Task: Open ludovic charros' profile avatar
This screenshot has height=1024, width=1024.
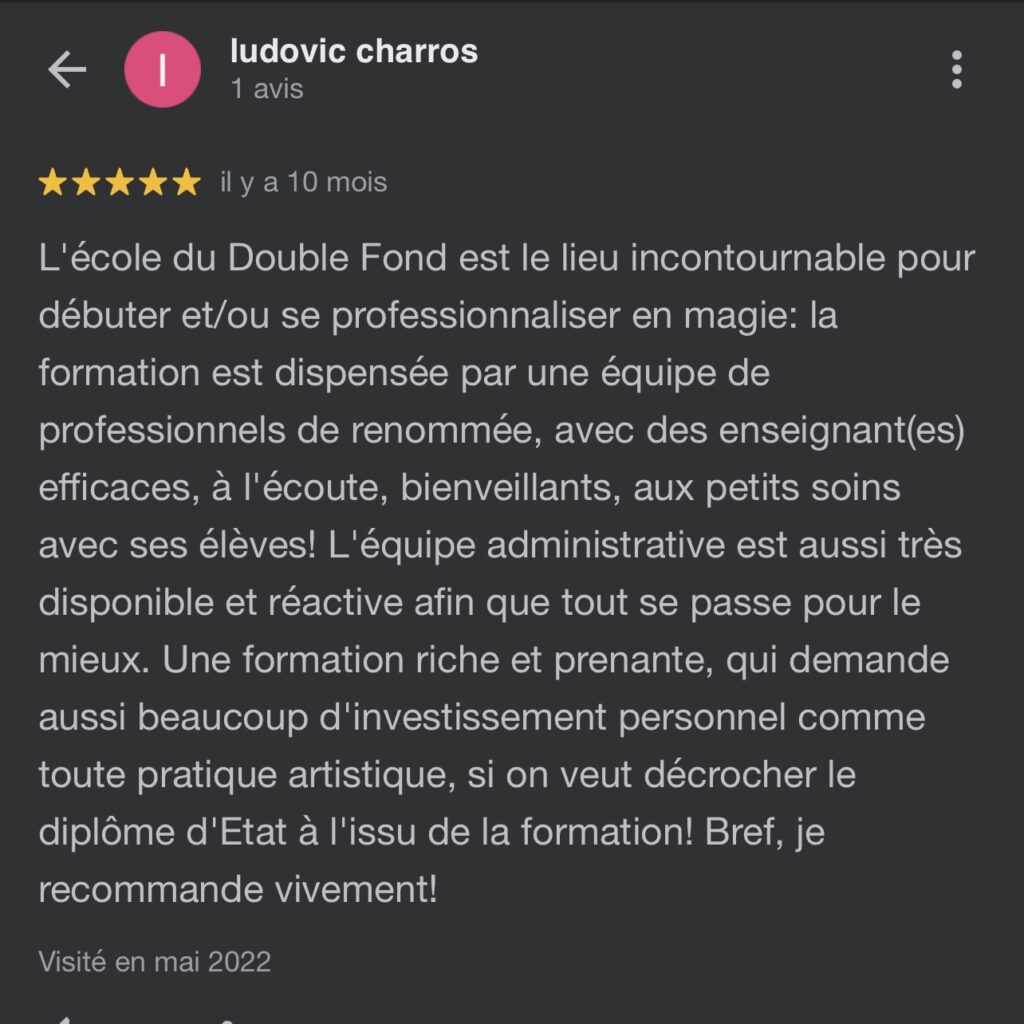Action: (162, 70)
